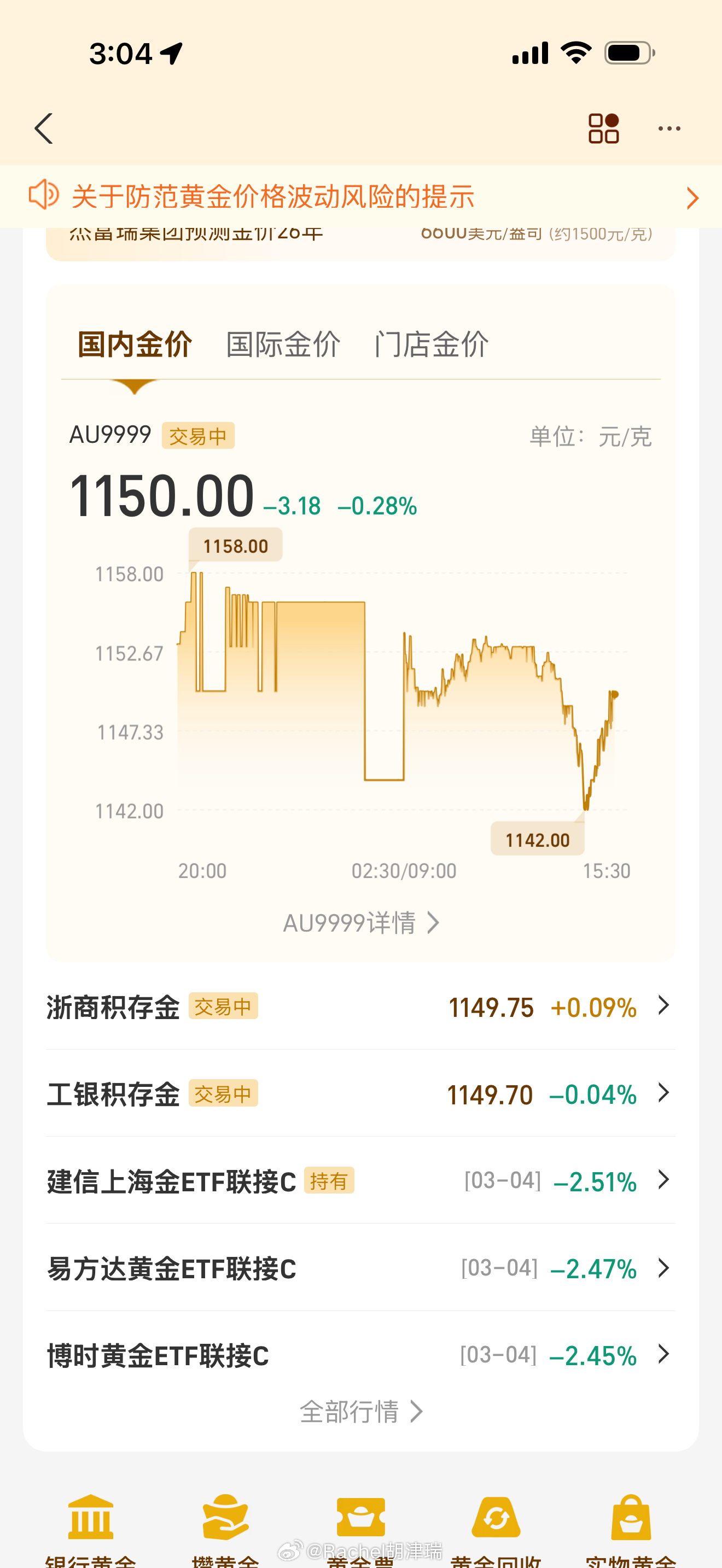722x1568 pixels.
Task: Open the 浙商积存金 row
Action: 360,1007
